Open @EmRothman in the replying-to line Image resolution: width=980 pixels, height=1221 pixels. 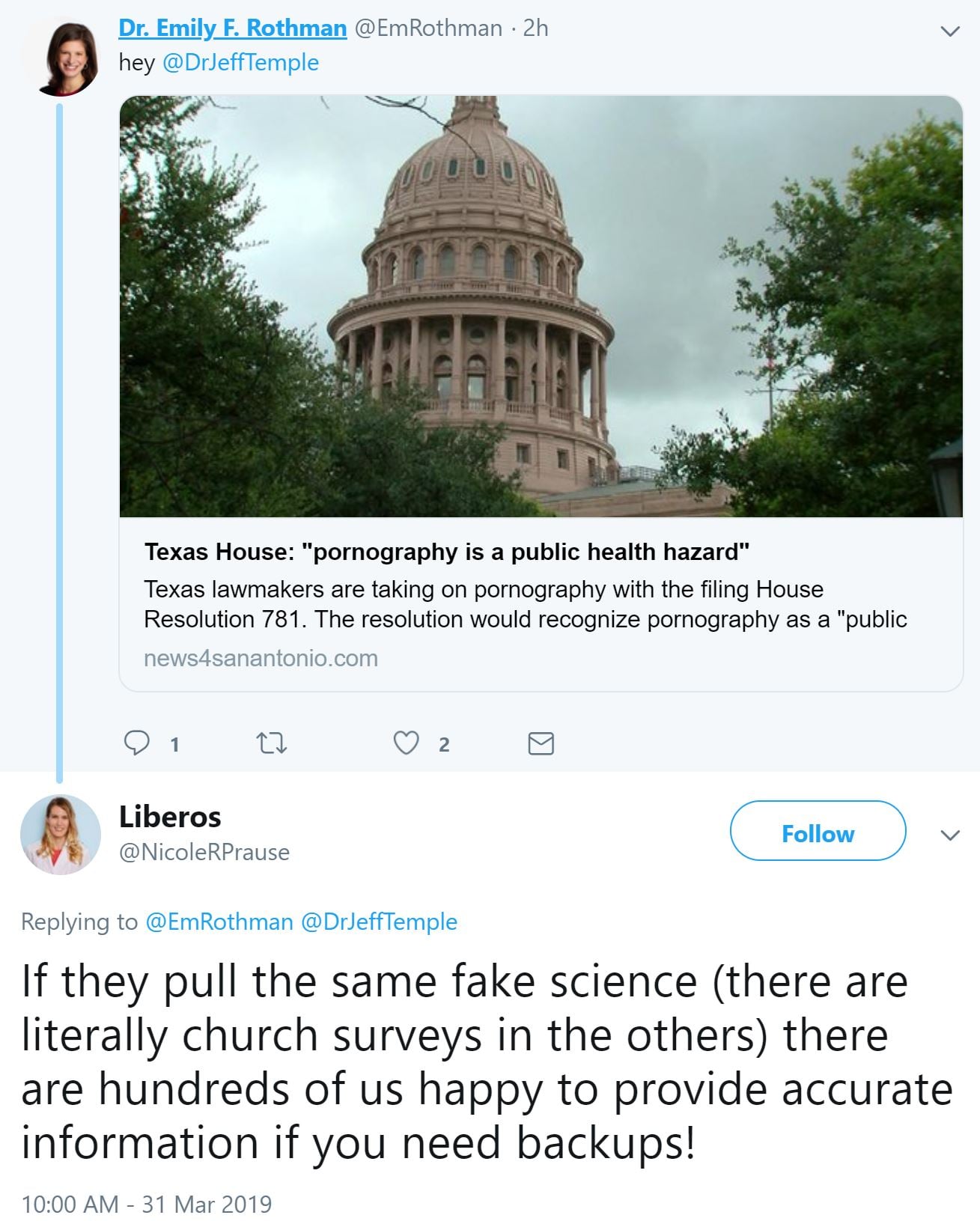219,922
